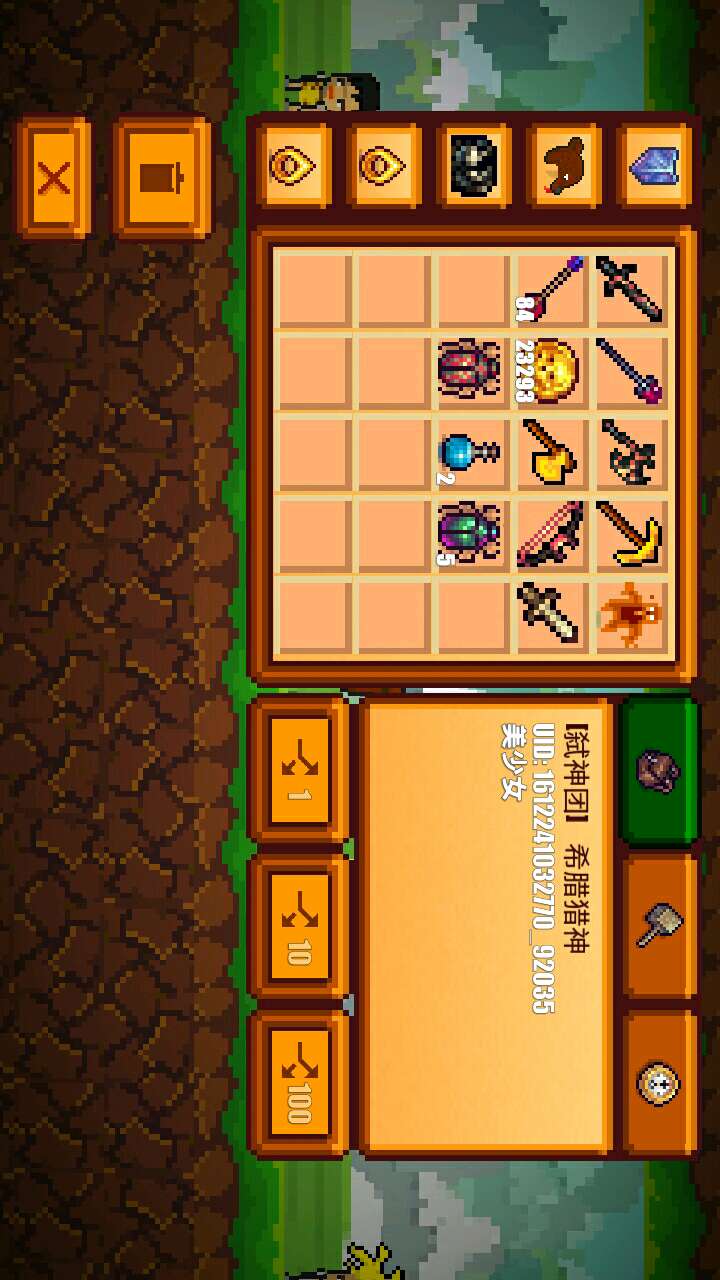Tap the brown boar equipment slot
720x1280 pixels.
(x=564, y=165)
